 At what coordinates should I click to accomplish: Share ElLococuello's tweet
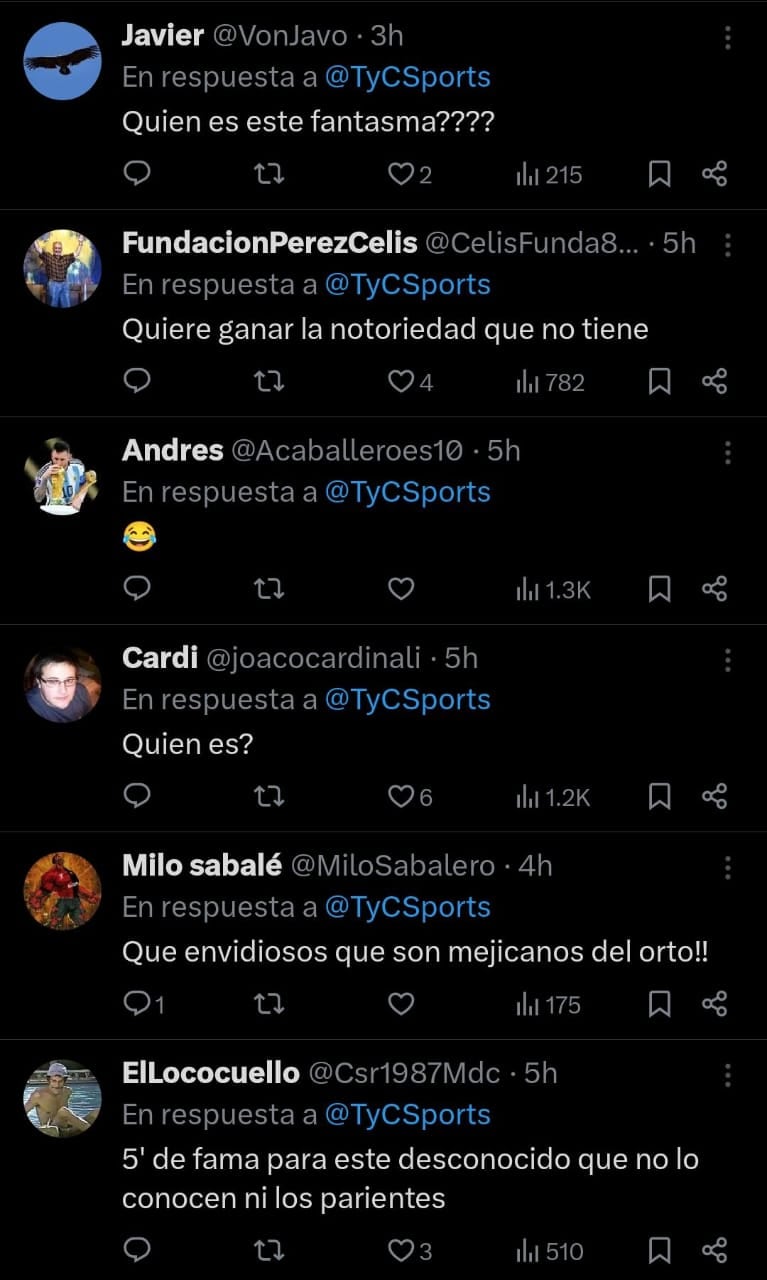(716, 1250)
